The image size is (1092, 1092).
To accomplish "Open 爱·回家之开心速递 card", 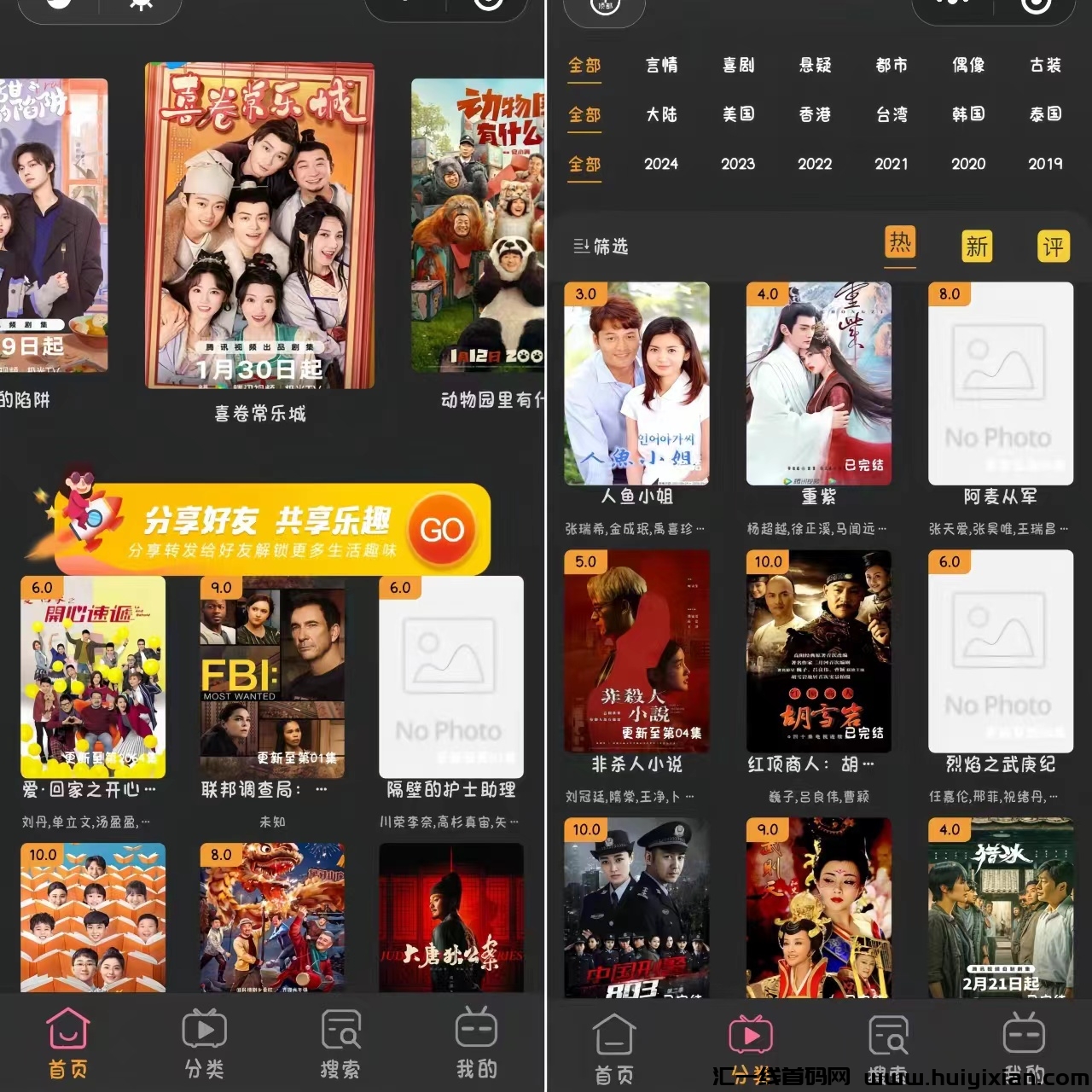I will click(93, 677).
